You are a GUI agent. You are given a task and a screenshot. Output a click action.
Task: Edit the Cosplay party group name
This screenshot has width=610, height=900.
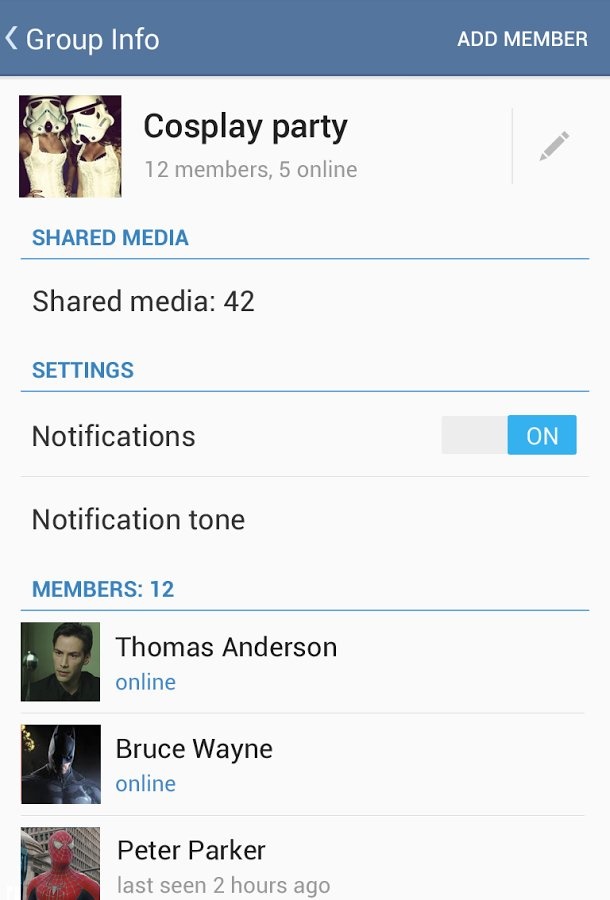554,146
